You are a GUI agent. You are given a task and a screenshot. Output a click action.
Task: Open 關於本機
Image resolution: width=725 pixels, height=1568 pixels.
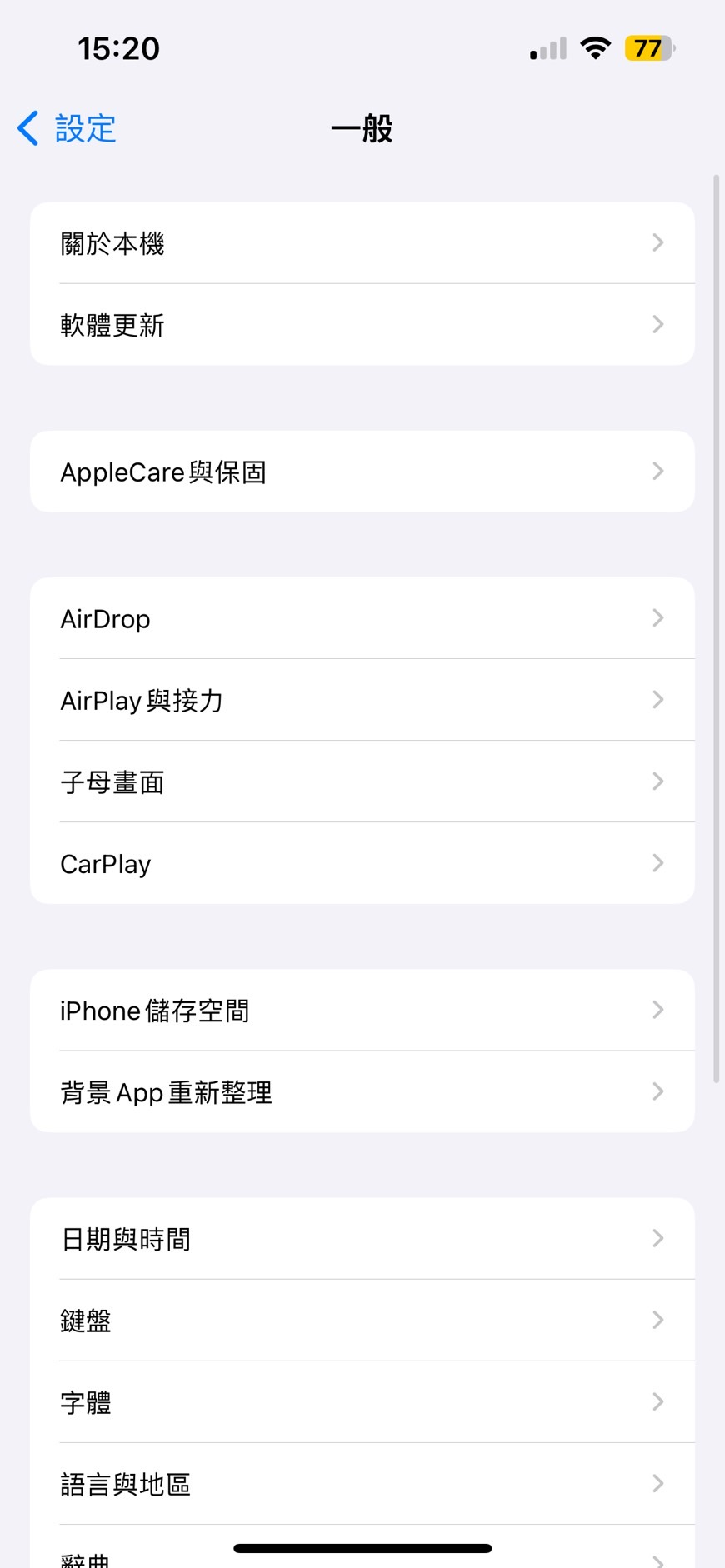[x=362, y=243]
